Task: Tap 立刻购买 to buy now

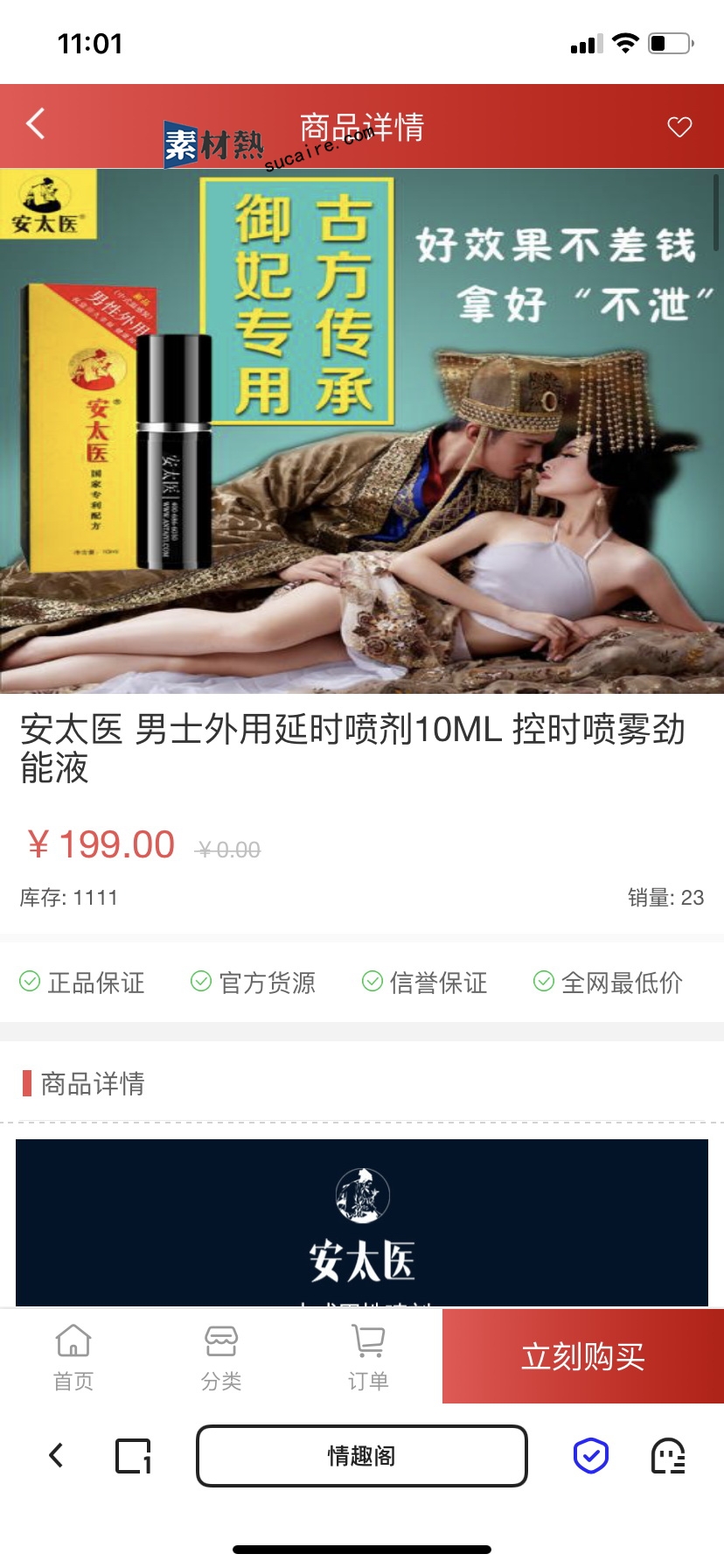Action: (583, 1356)
